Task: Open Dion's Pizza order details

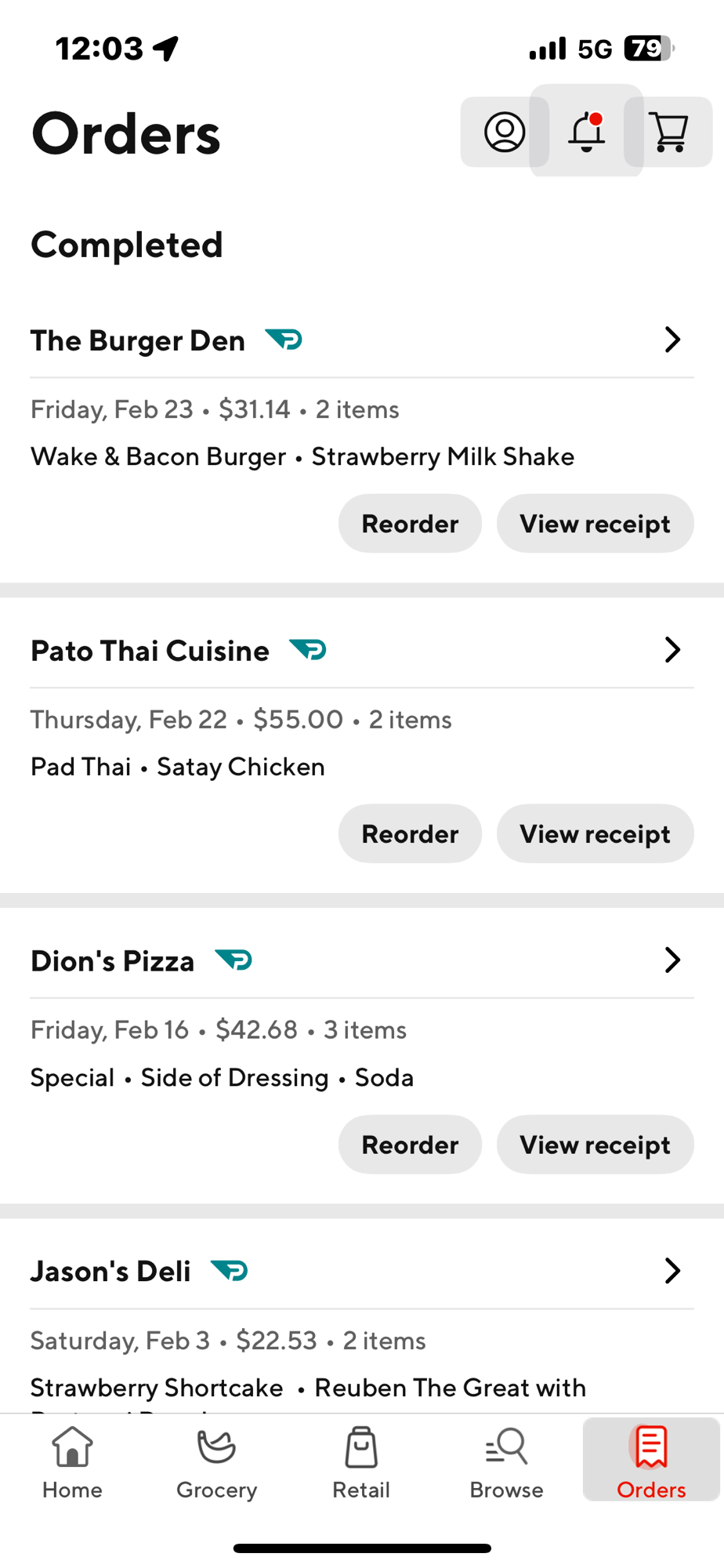Action: (672, 960)
